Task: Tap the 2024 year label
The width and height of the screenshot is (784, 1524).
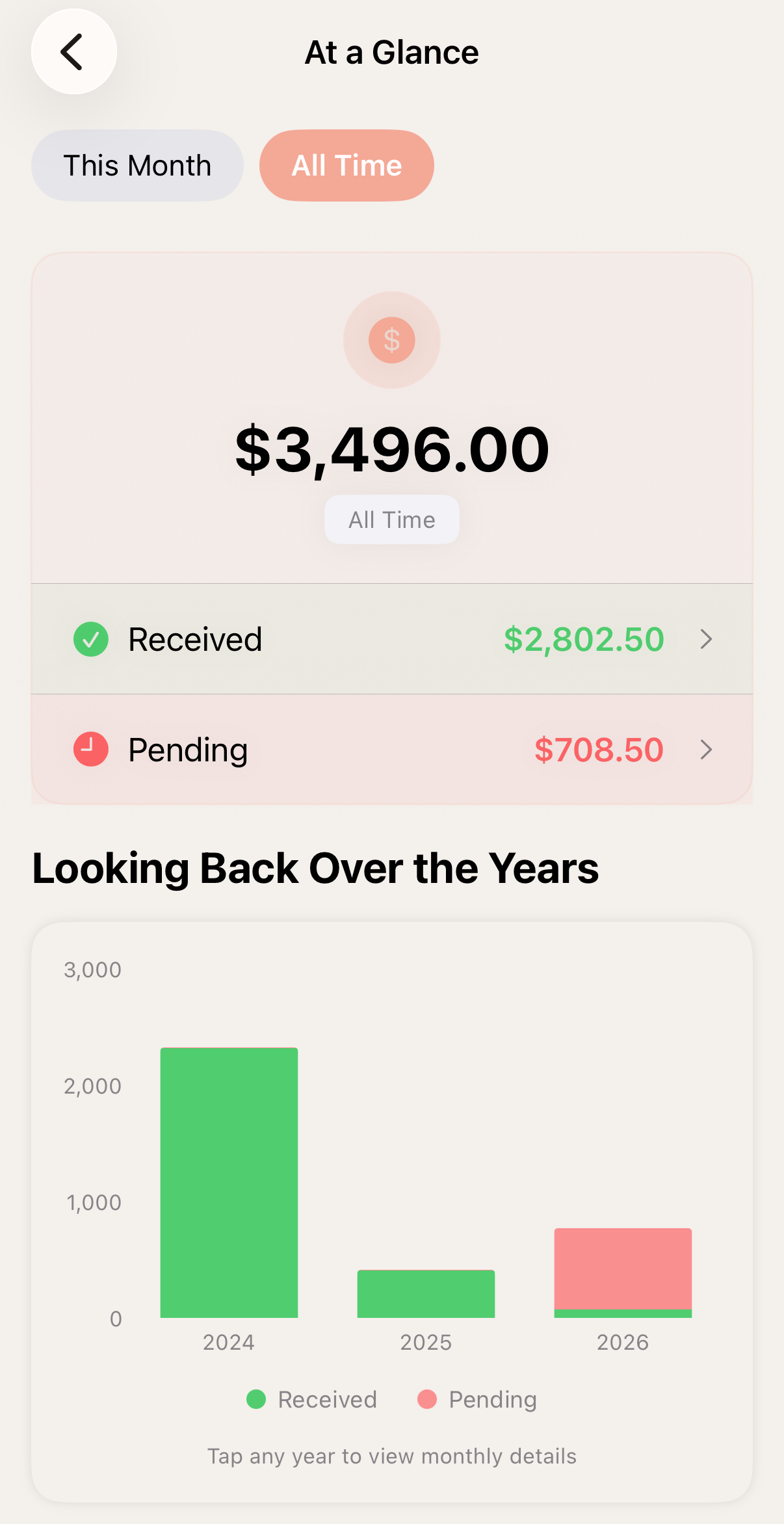Action: tap(229, 1341)
